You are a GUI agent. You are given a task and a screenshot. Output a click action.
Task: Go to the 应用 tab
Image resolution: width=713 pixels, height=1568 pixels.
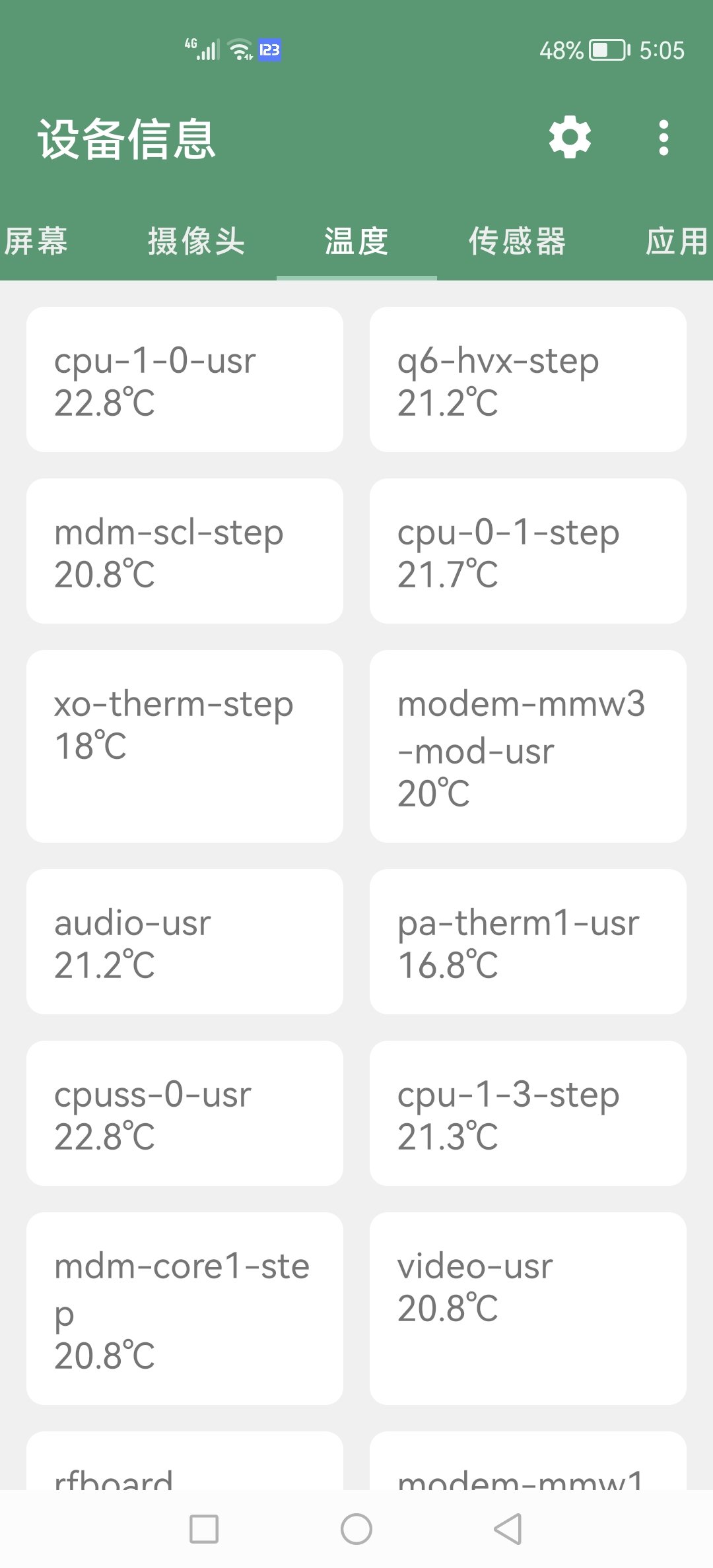pyautogui.click(x=676, y=241)
